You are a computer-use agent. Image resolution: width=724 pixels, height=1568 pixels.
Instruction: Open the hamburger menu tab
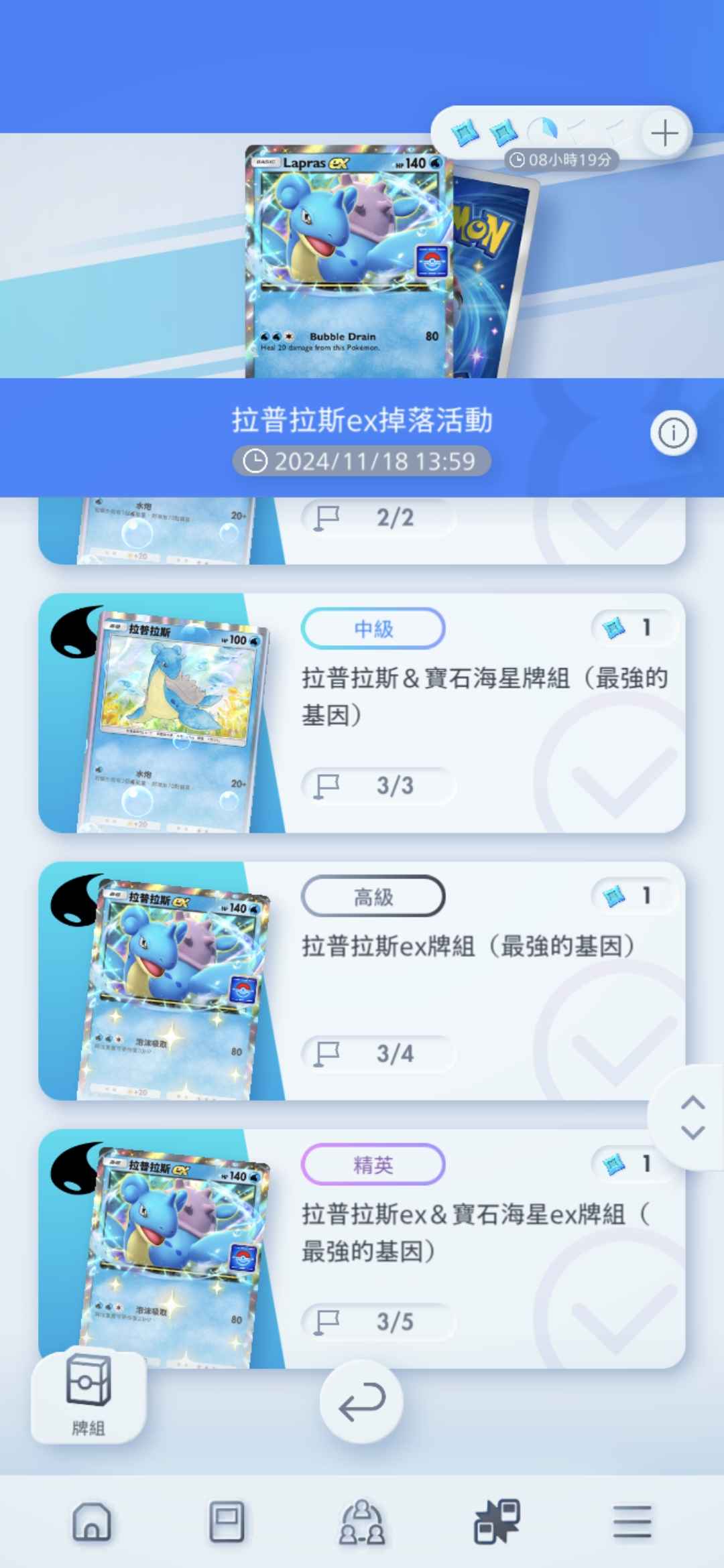pos(632,1522)
